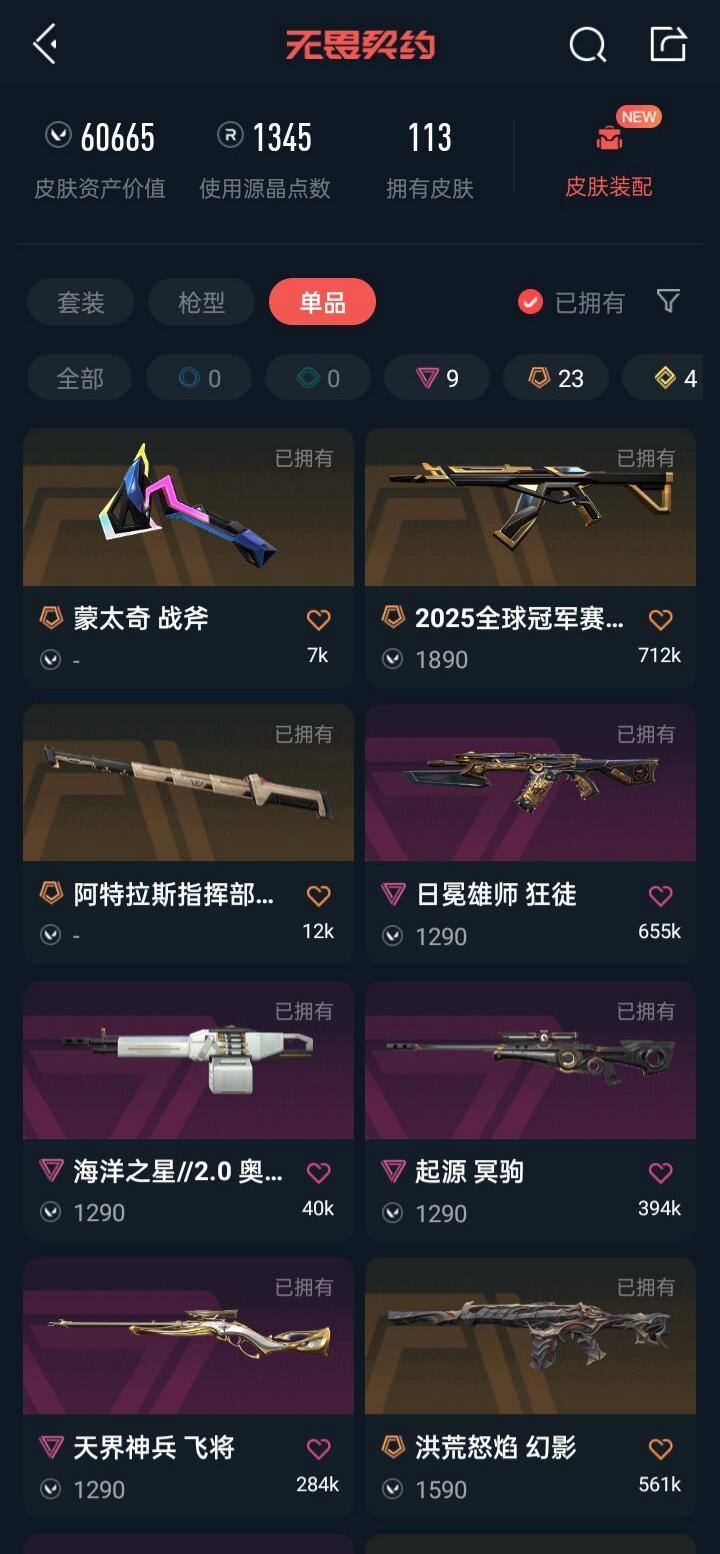720x1554 pixels.
Task: Select the 单品 tab
Action: point(322,302)
